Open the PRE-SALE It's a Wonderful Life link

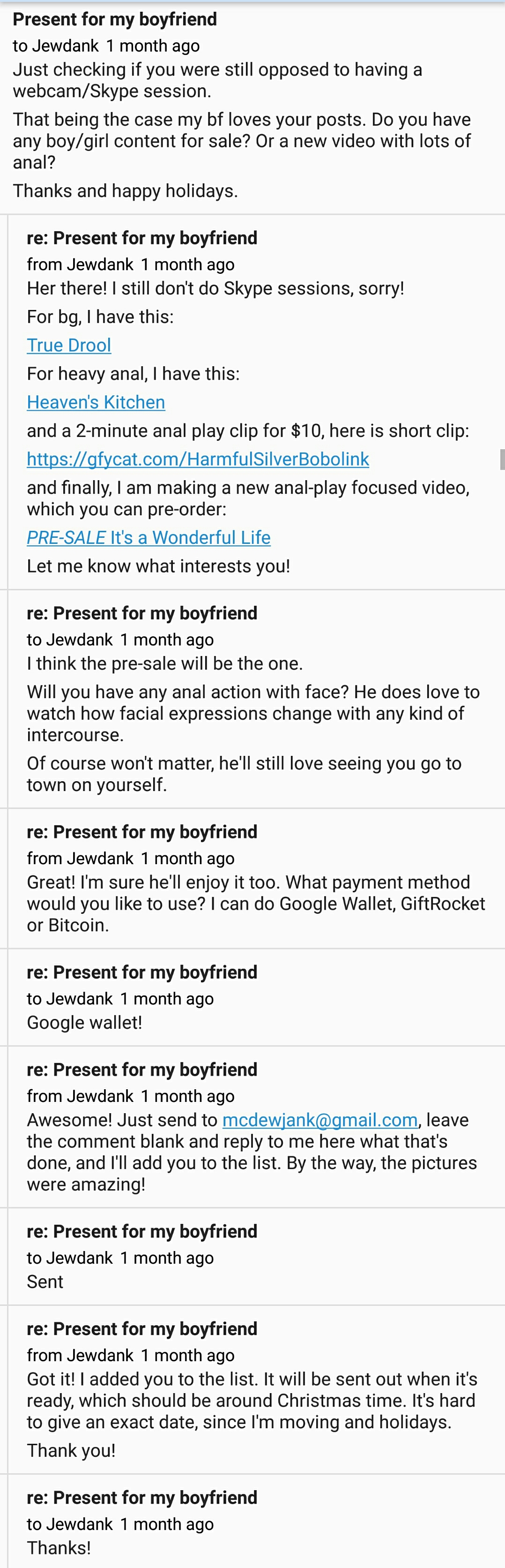click(x=149, y=537)
